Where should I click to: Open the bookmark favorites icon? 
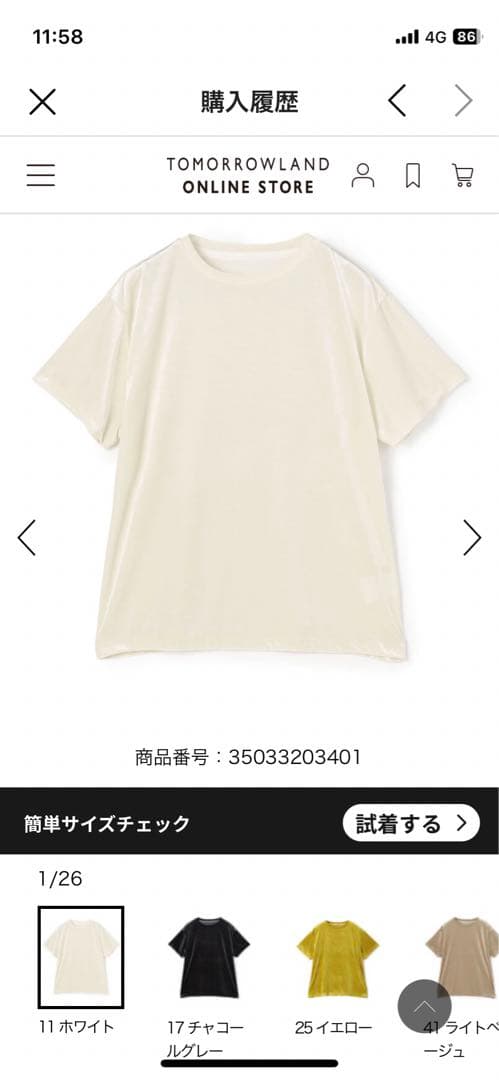click(x=413, y=175)
